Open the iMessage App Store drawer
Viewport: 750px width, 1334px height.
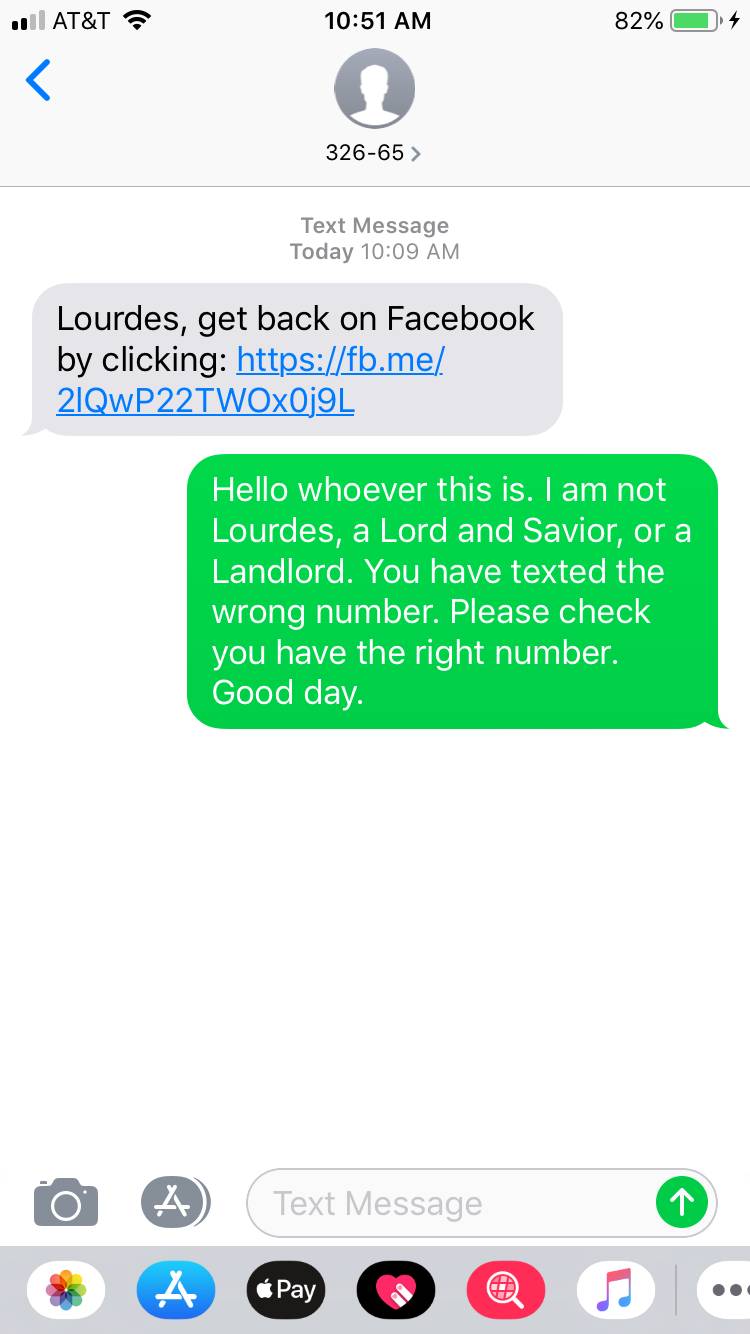175,1203
